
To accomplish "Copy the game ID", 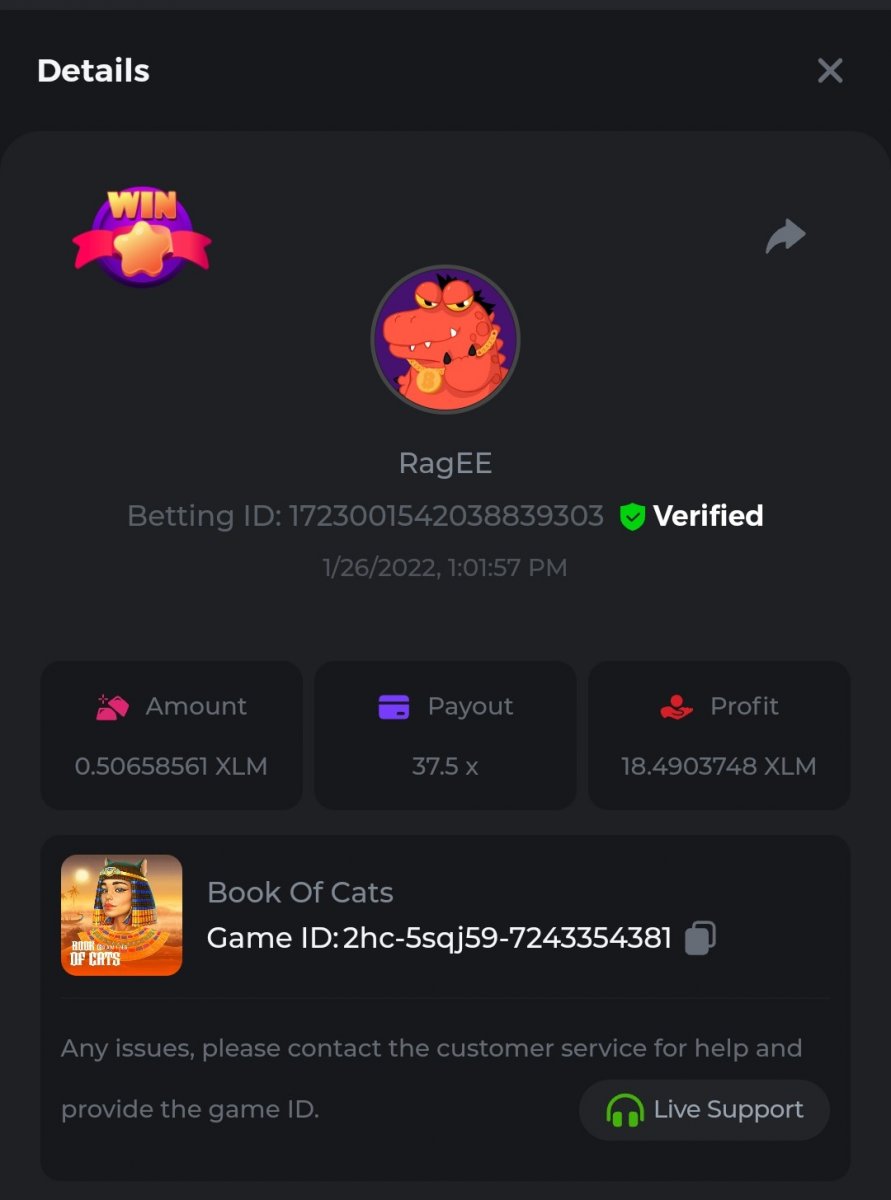I will point(700,938).
